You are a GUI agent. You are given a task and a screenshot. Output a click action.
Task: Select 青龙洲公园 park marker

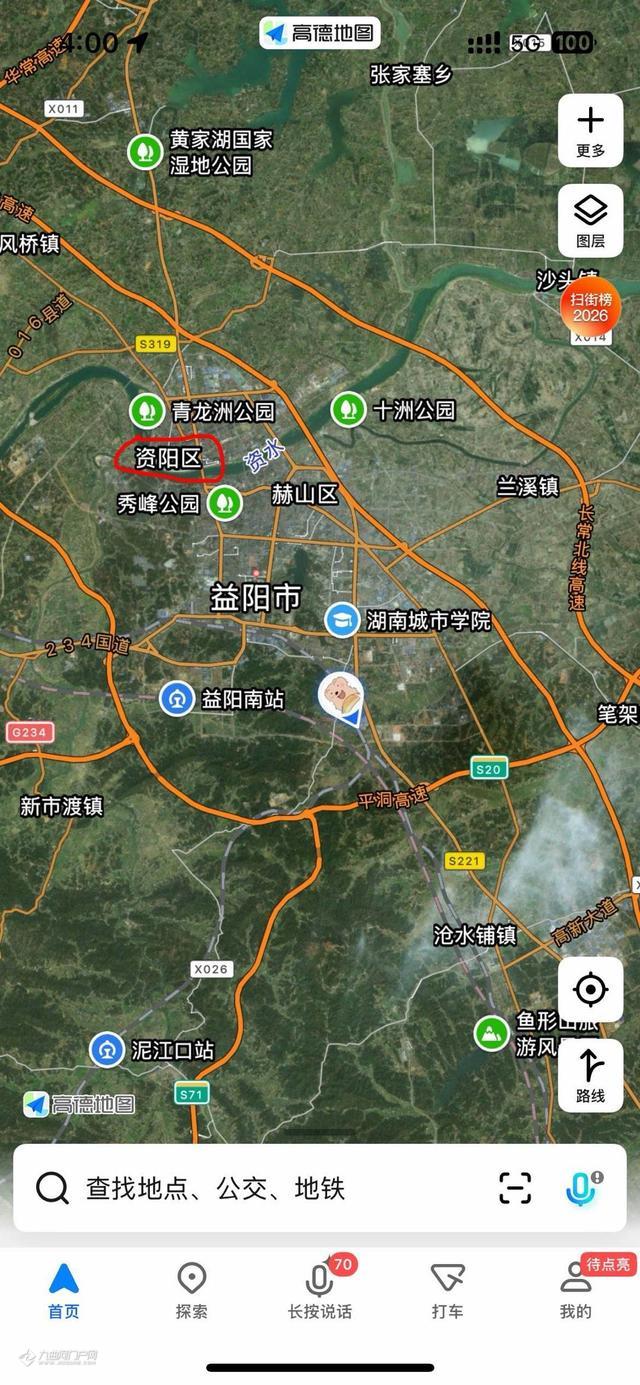146,410
